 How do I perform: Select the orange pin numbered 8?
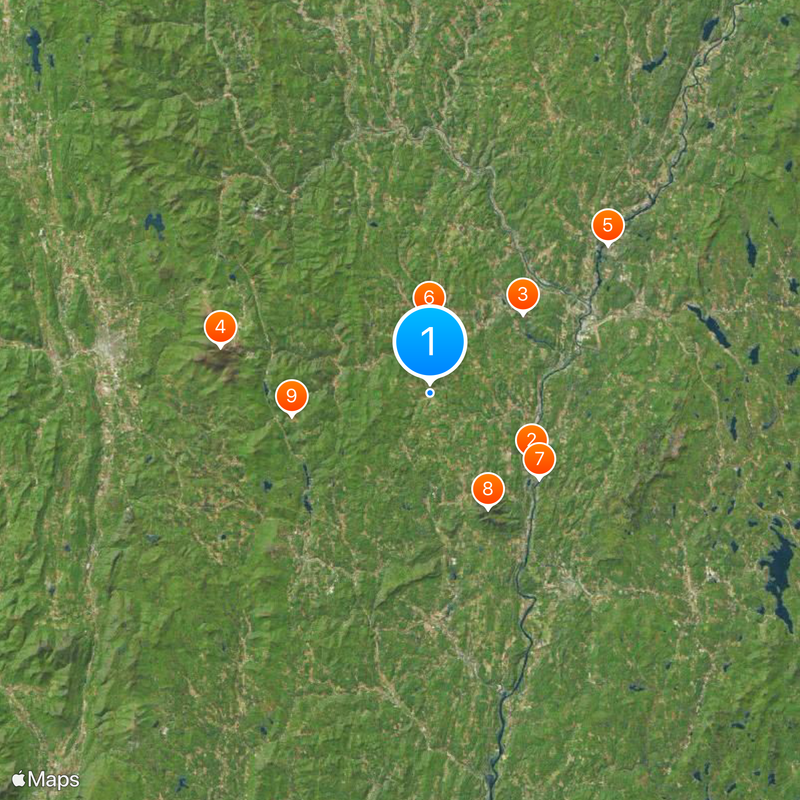[x=488, y=489]
